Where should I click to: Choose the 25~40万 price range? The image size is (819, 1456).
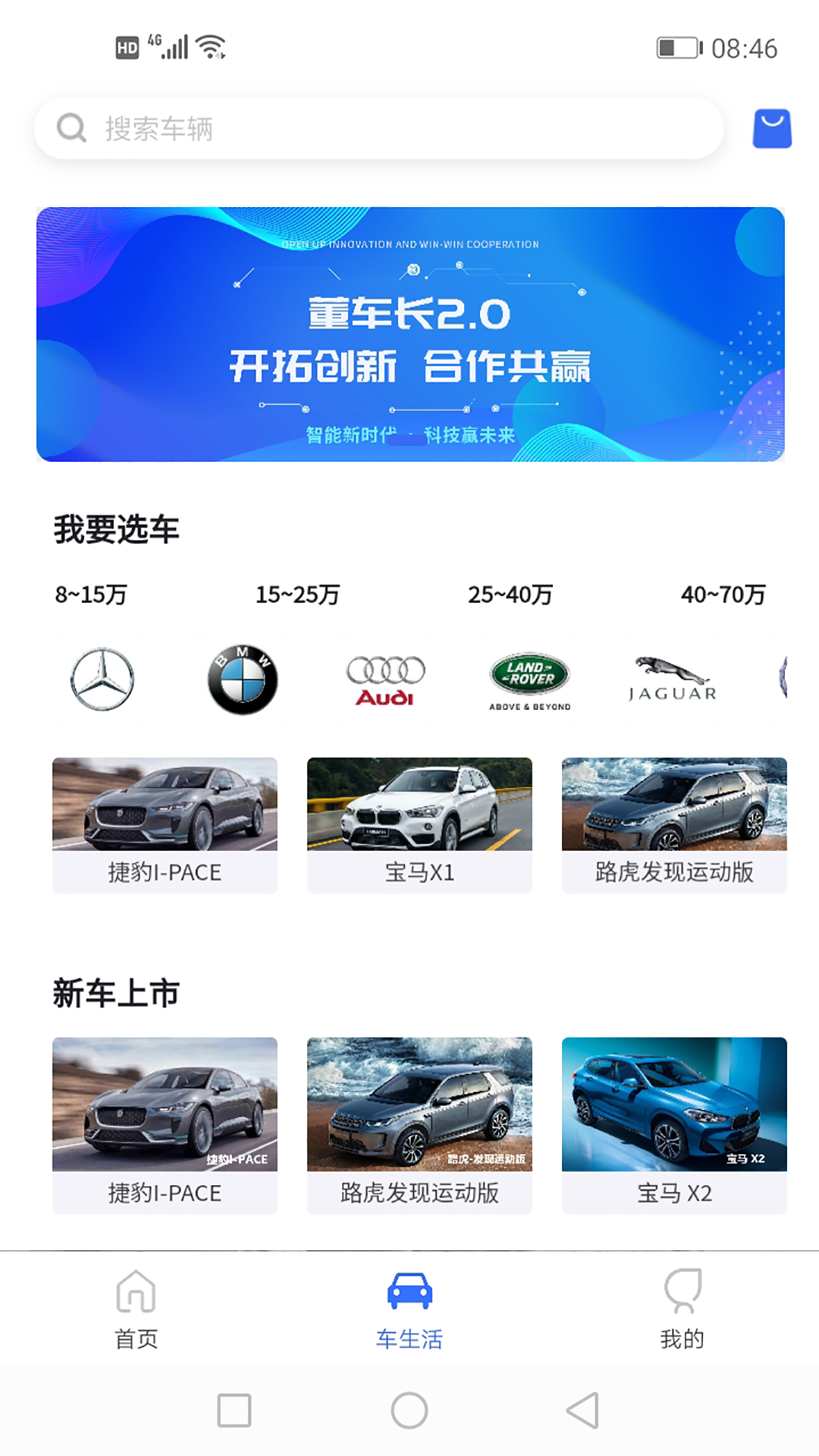(x=510, y=595)
